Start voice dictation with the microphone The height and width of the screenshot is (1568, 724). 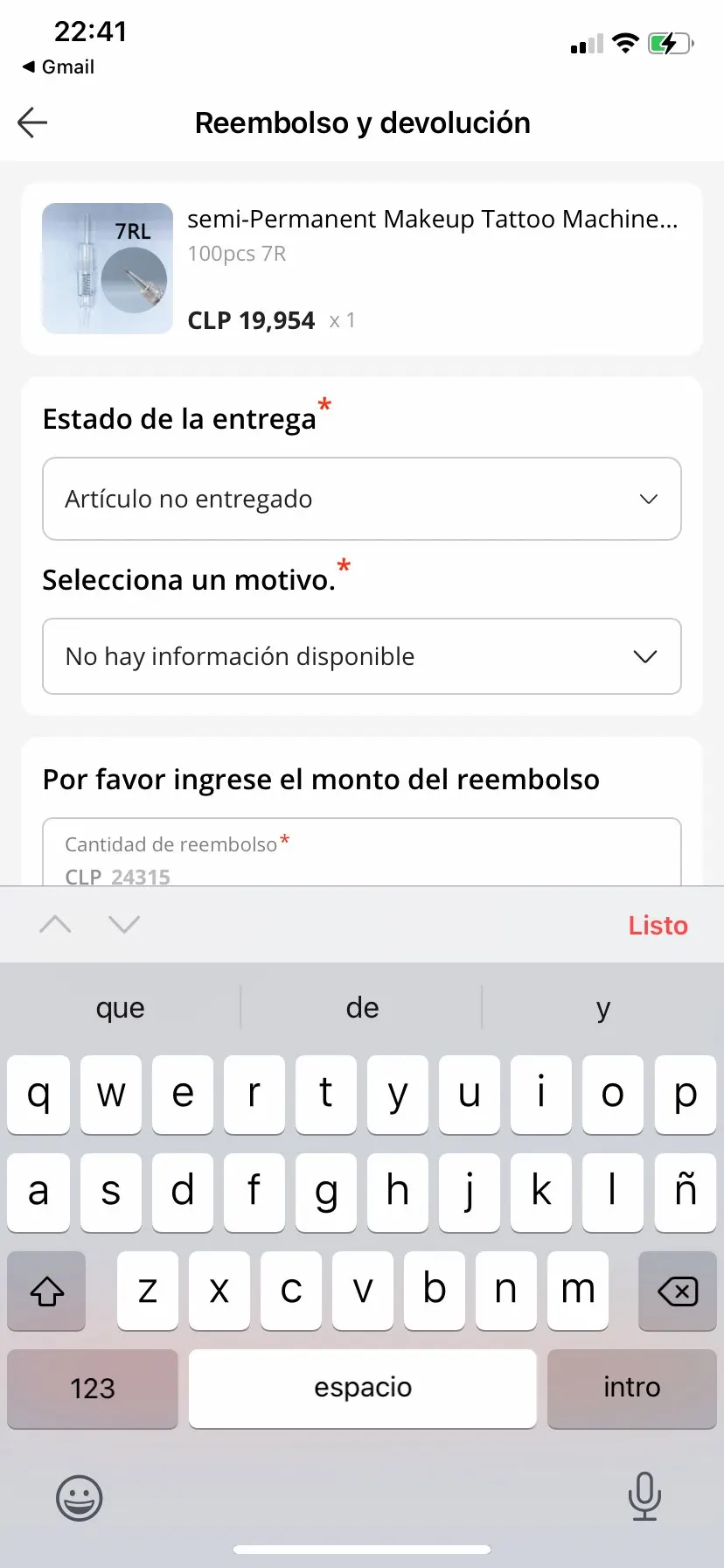[x=644, y=1496]
